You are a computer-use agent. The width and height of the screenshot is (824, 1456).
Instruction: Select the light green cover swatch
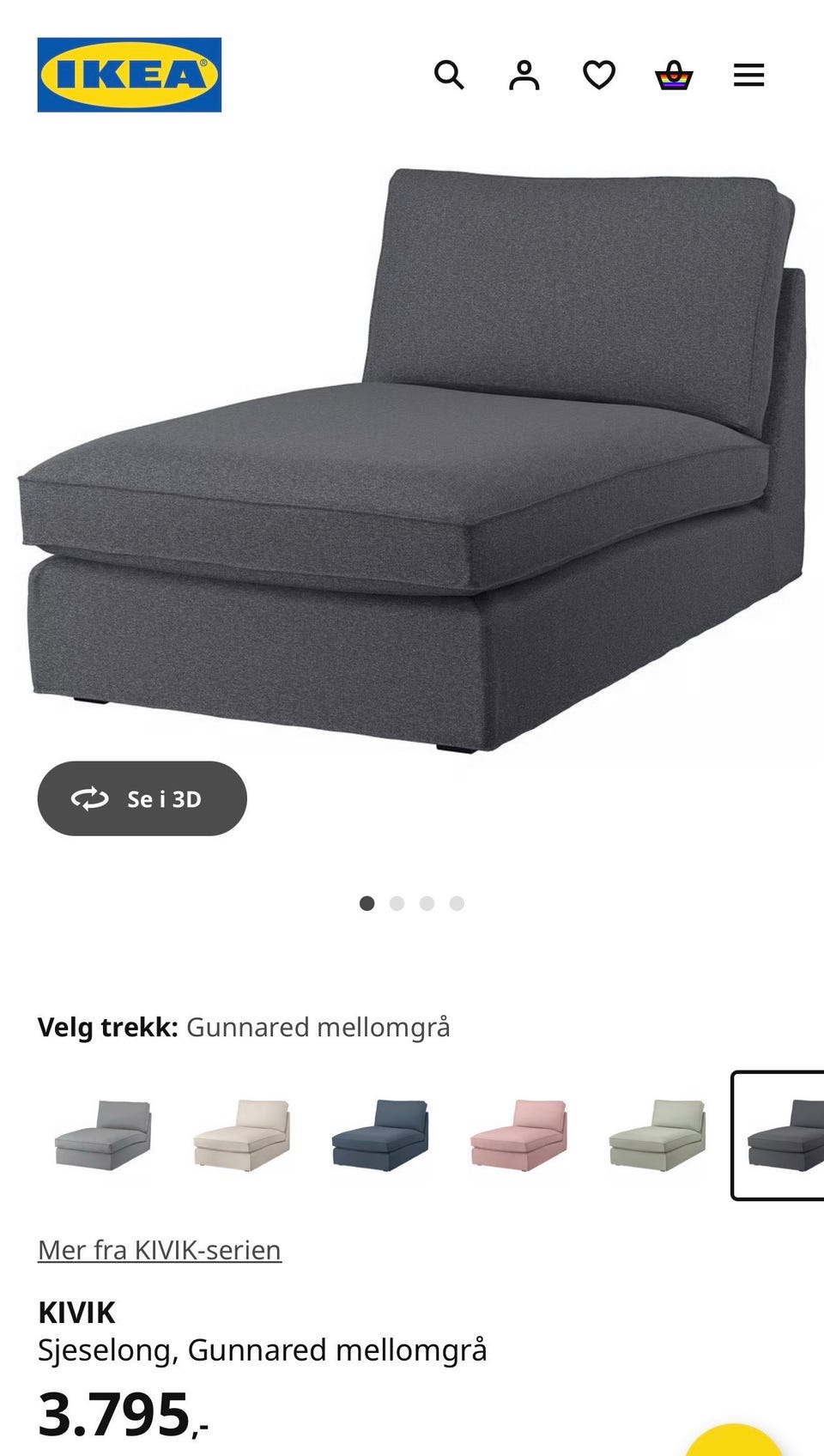coord(657,1133)
